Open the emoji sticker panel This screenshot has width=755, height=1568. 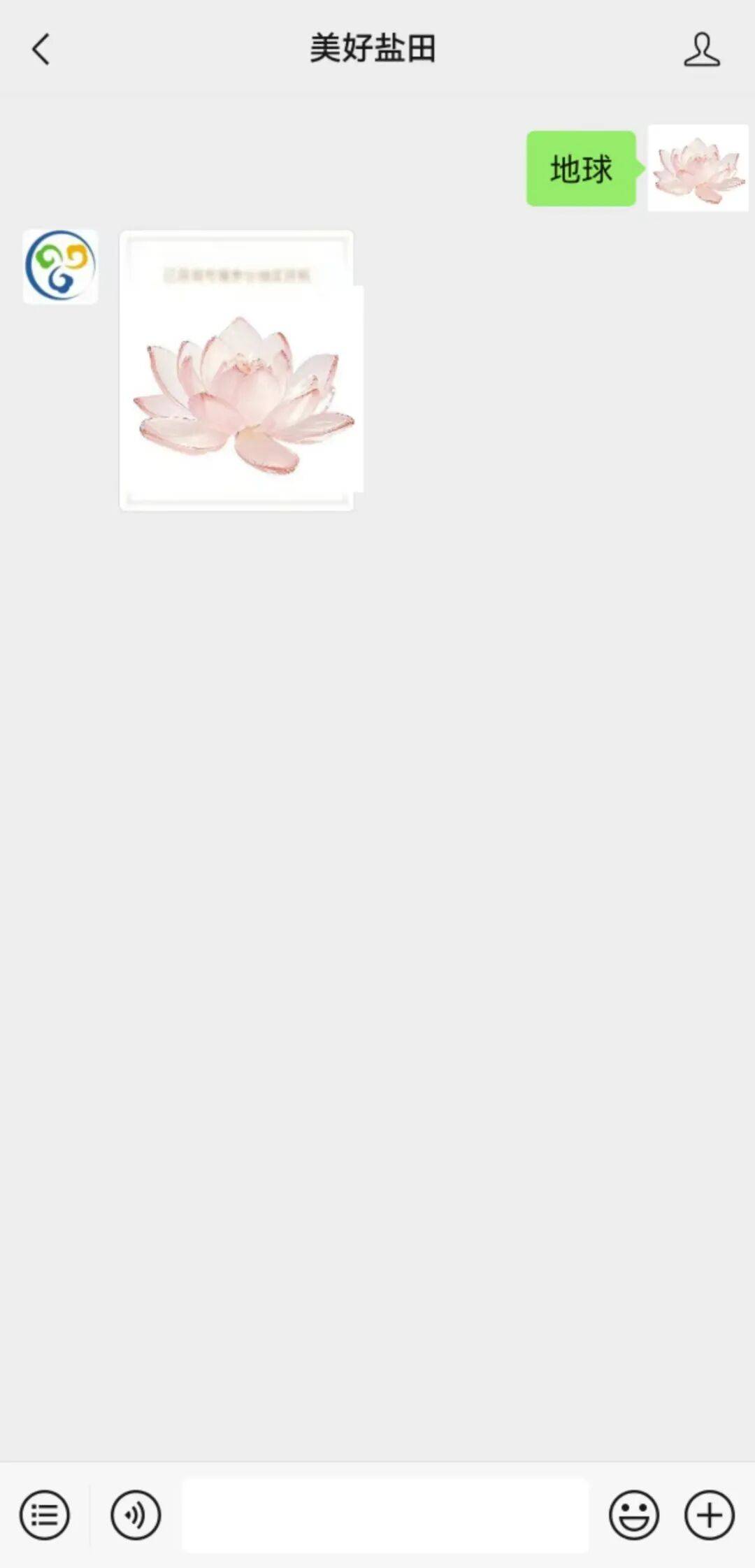pos(633,1515)
